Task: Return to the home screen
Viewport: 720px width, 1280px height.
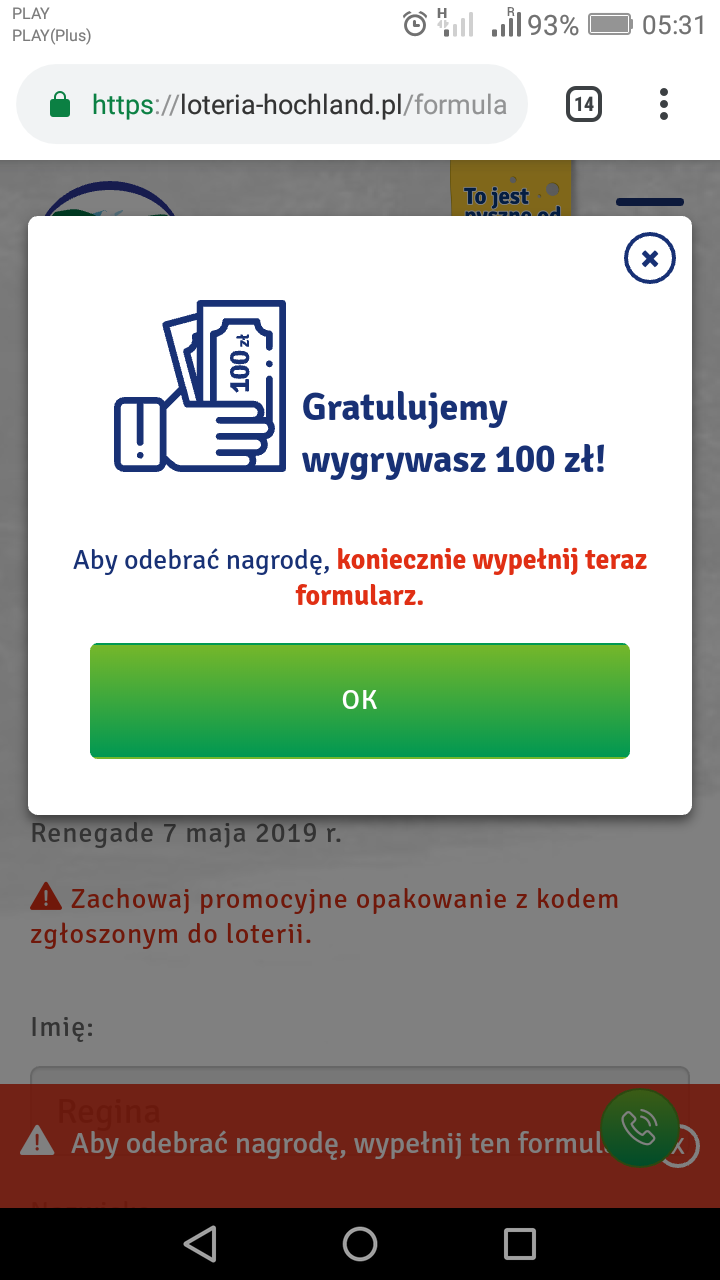Action: point(360,1243)
